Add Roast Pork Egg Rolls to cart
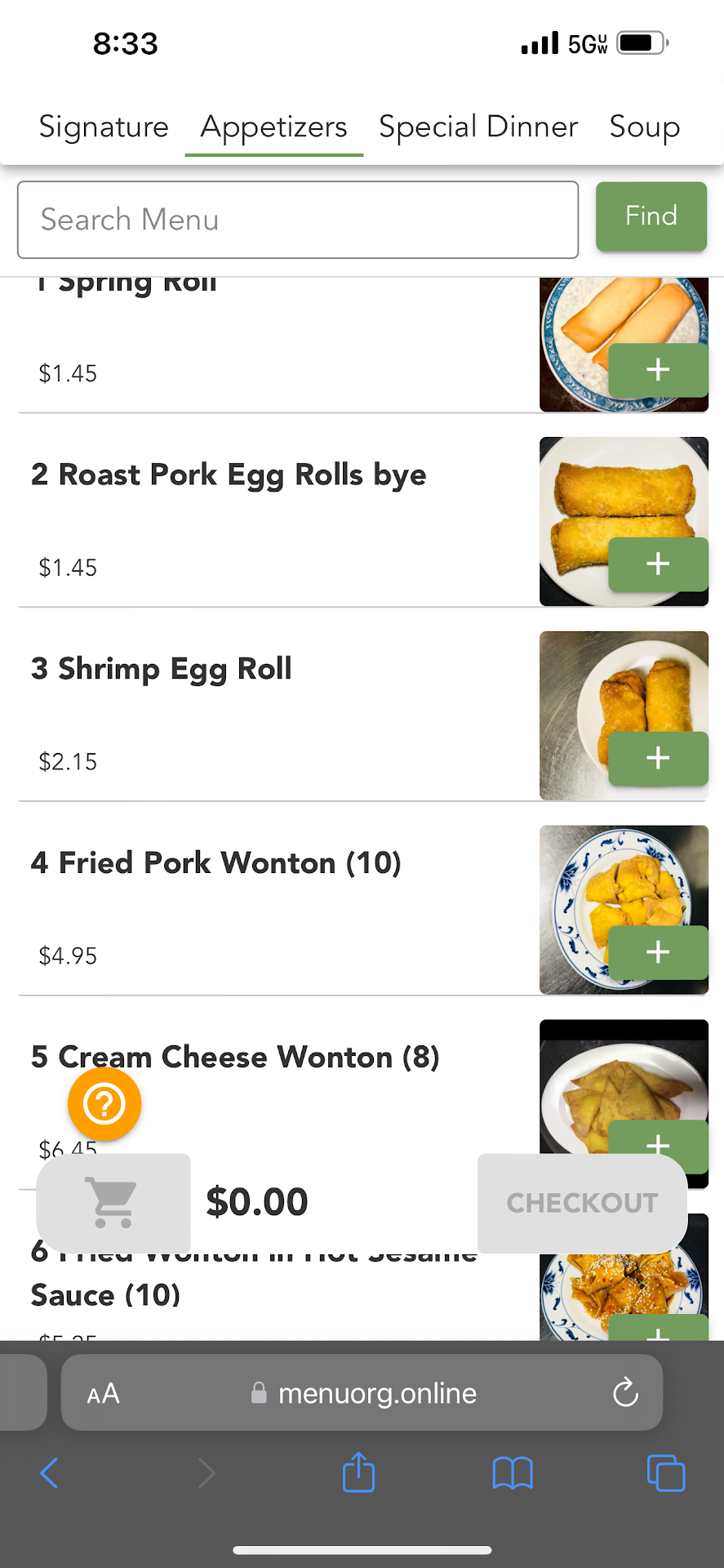Screen dimensions: 724x1568 point(658,564)
